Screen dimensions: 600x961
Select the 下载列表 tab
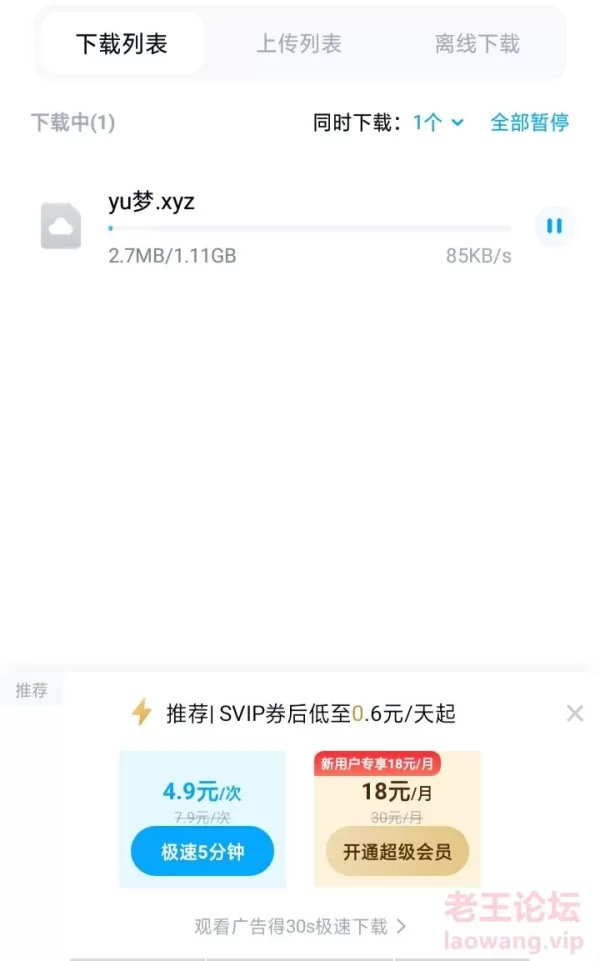(122, 44)
